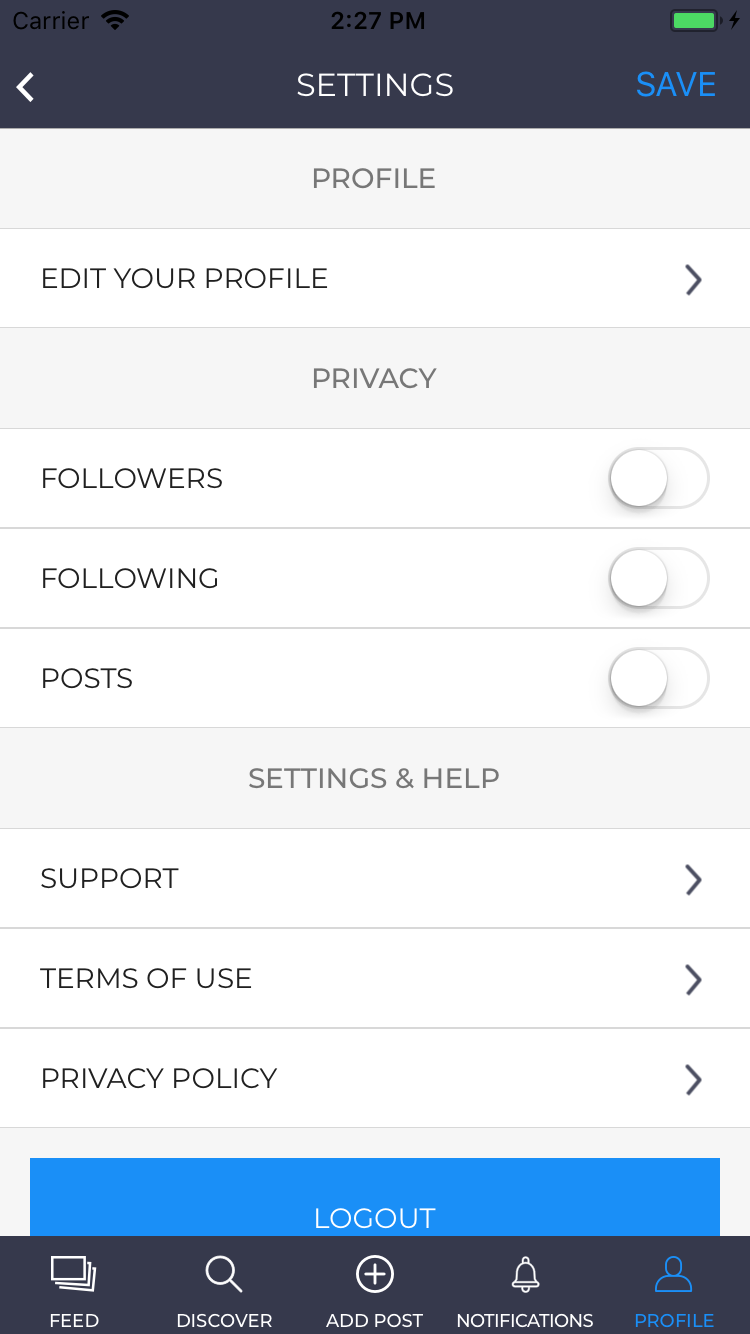The image size is (750, 1334).
Task: Tap the back arrow icon
Action: pos(25,86)
